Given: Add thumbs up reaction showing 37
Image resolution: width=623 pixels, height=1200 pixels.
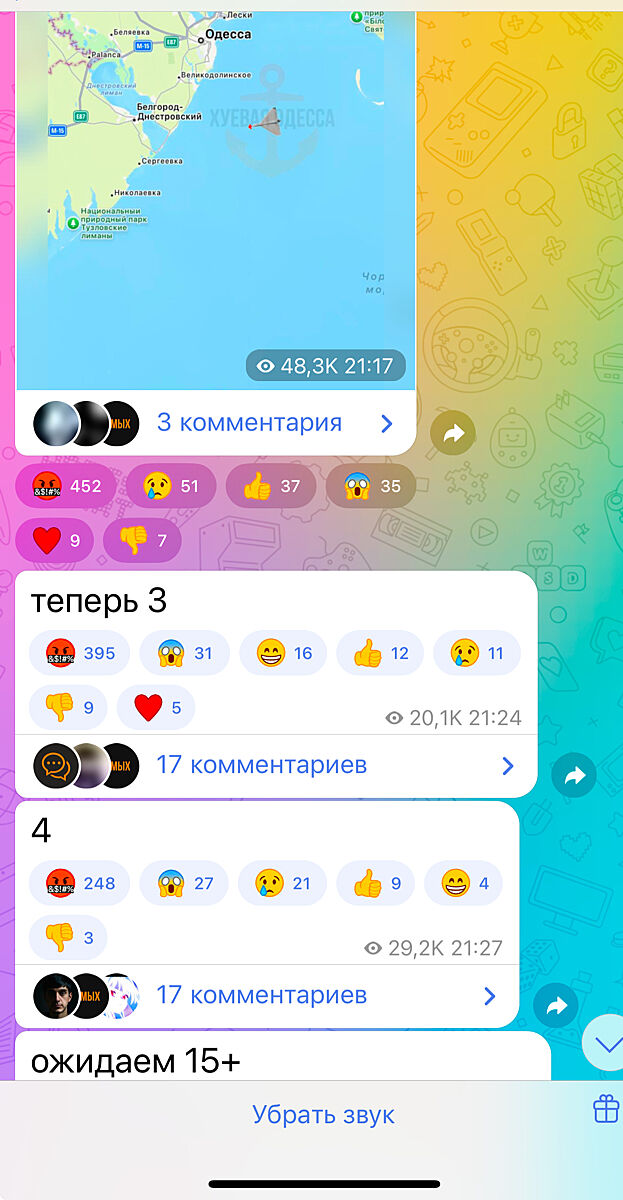Looking at the screenshot, I should [271, 486].
